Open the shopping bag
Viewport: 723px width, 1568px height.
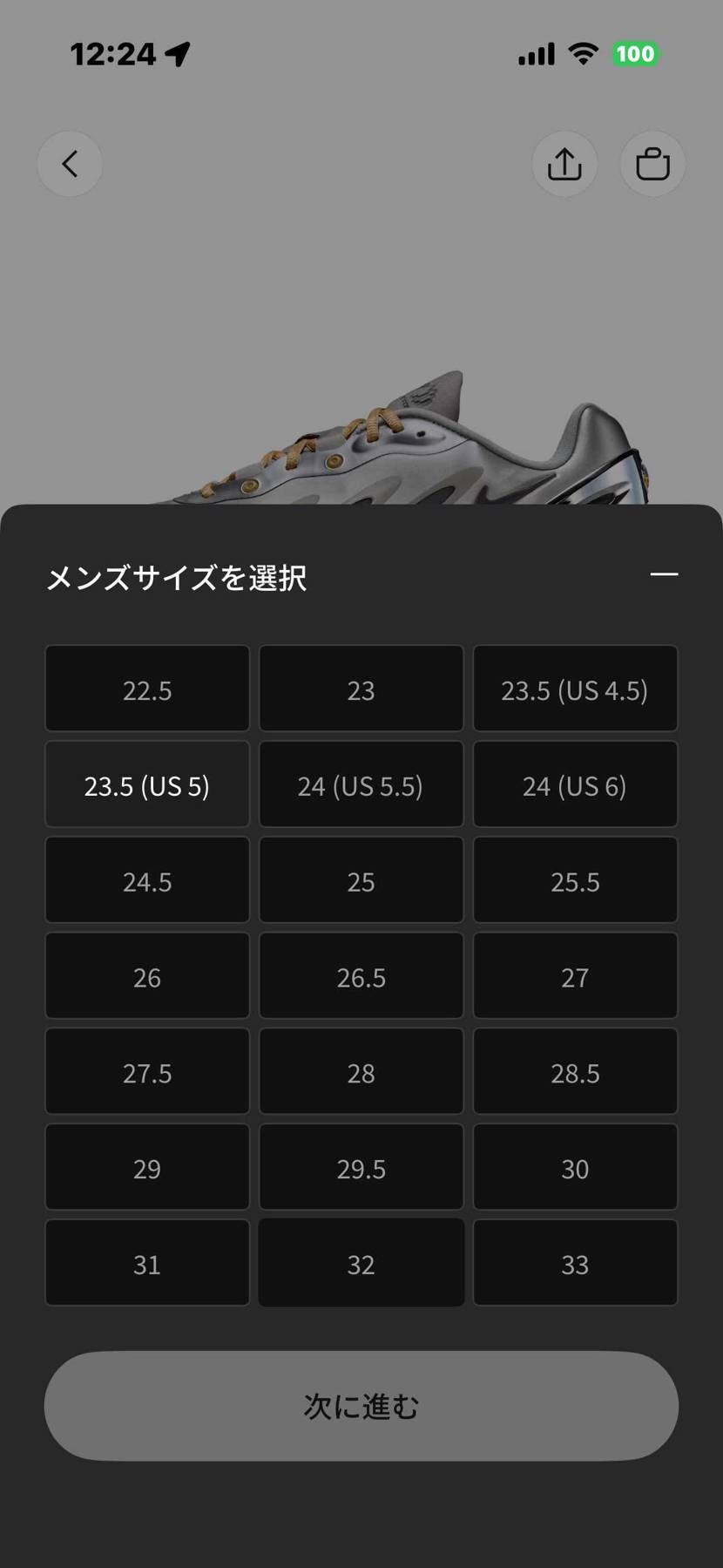[652, 164]
